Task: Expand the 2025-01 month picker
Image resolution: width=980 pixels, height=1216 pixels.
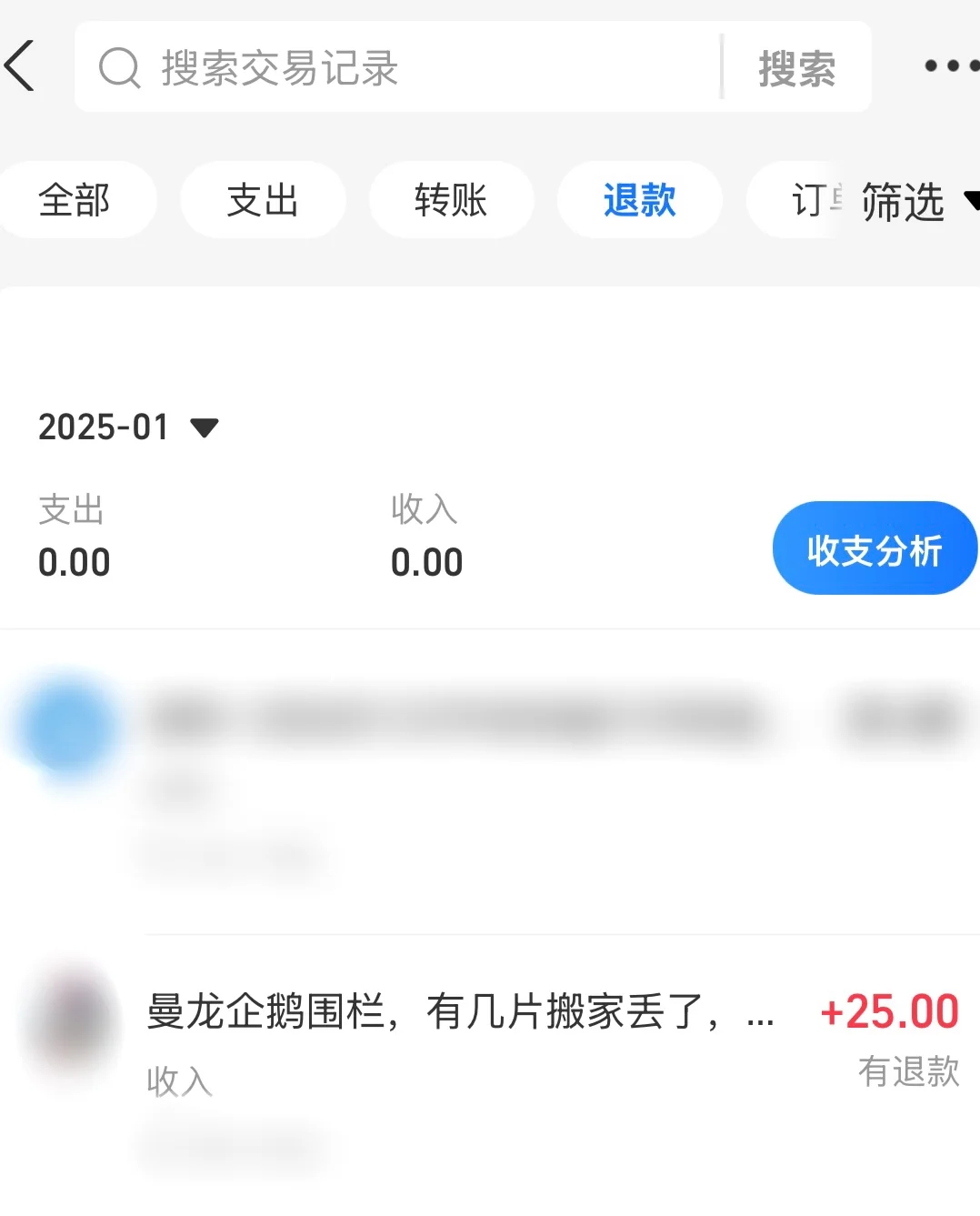Action: point(128,427)
